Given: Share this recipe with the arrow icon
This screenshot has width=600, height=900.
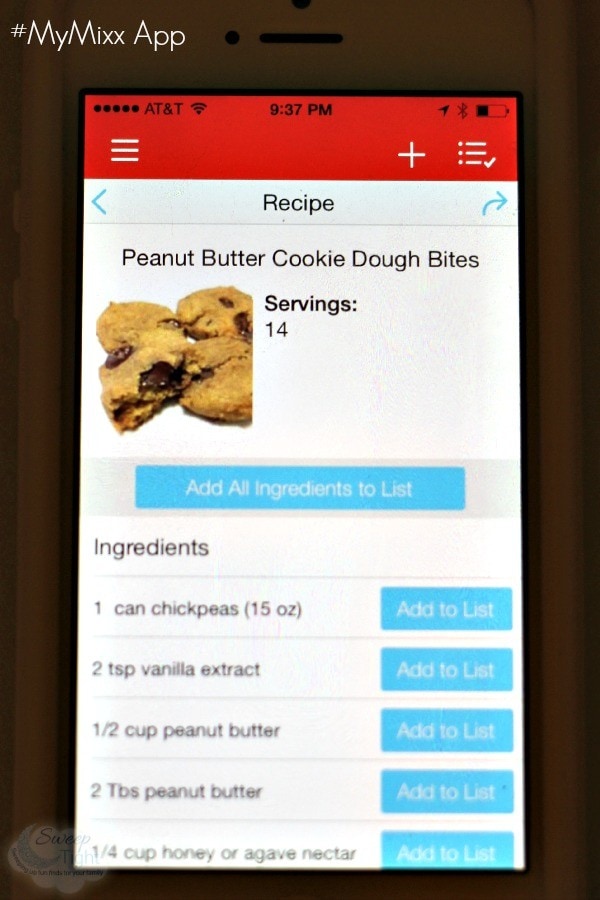Looking at the screenshot, I should [x=494, y=204].
